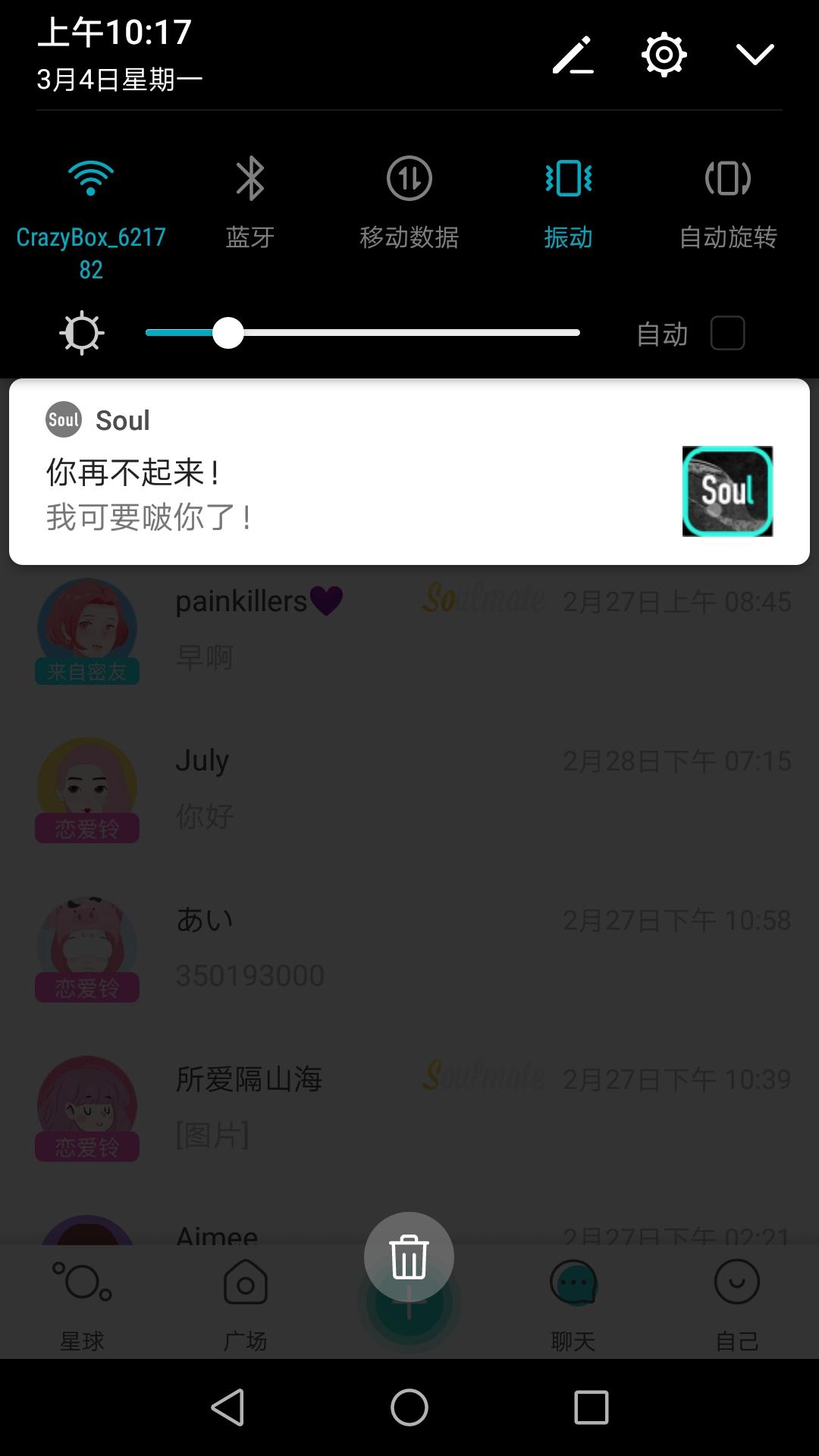Go back with navigation bar
The height and width of the screenshot is (1456, 819).
coord(227,1407)
